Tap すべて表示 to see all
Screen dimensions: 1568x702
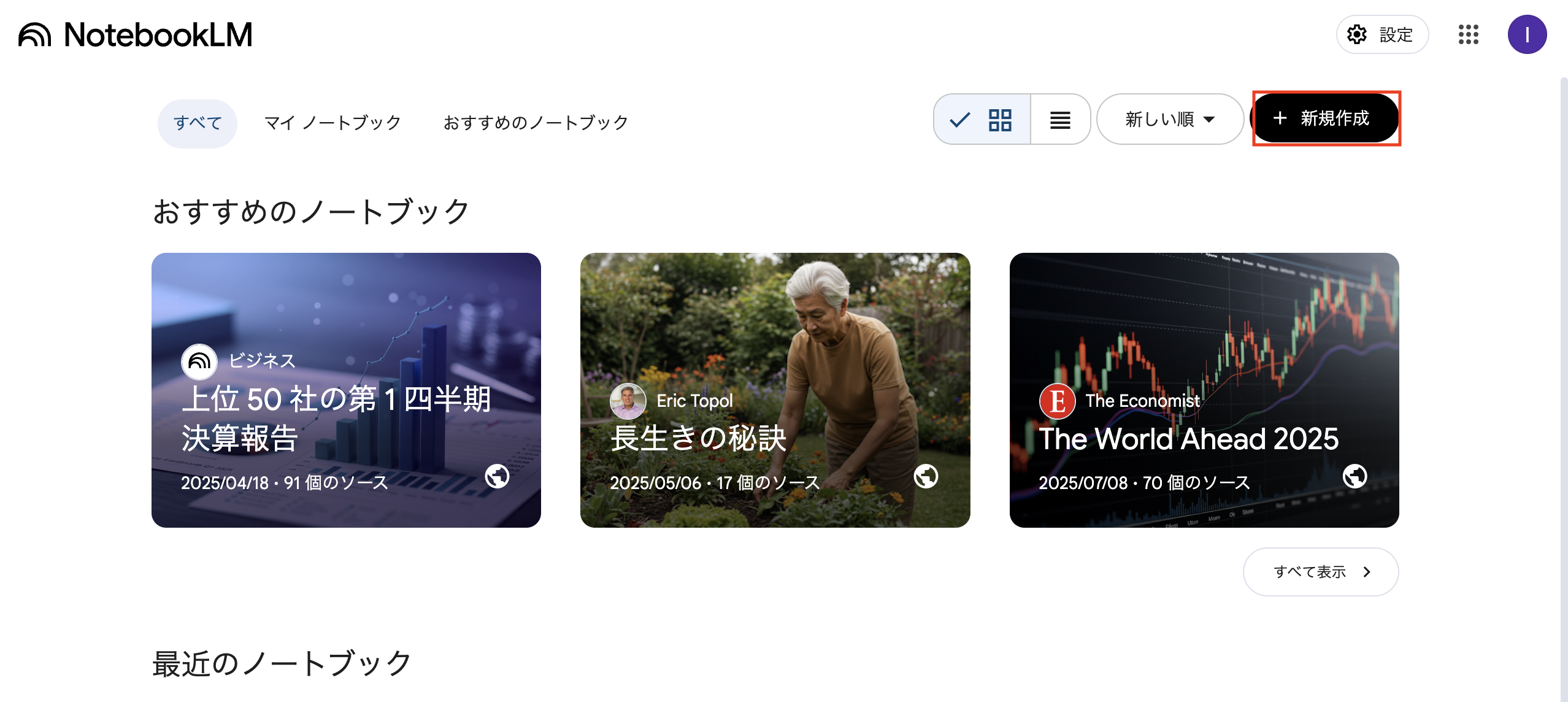1320,572
